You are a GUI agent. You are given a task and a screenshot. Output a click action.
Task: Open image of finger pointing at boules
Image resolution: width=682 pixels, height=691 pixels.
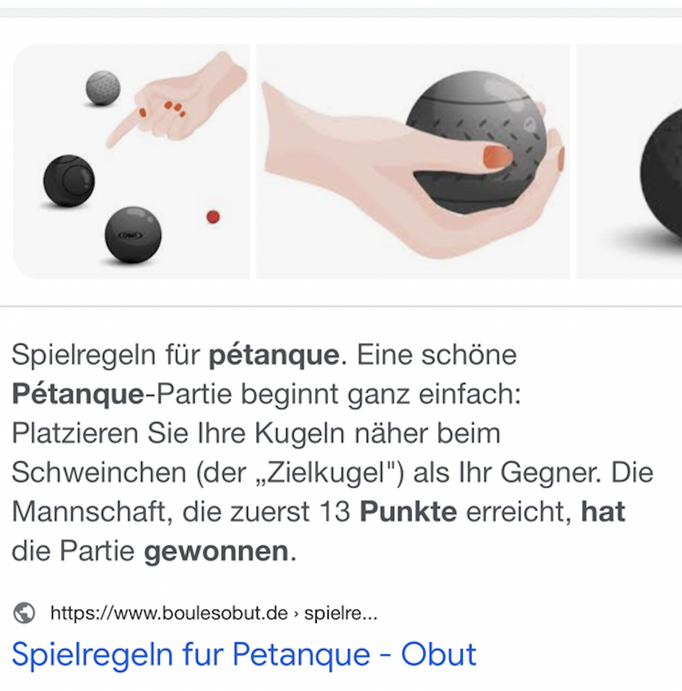click(131, 162)
